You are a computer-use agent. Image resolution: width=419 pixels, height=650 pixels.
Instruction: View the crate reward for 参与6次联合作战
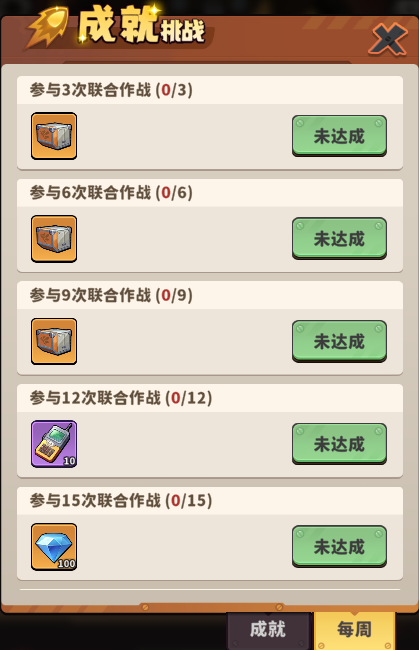(x=54, y=239)
